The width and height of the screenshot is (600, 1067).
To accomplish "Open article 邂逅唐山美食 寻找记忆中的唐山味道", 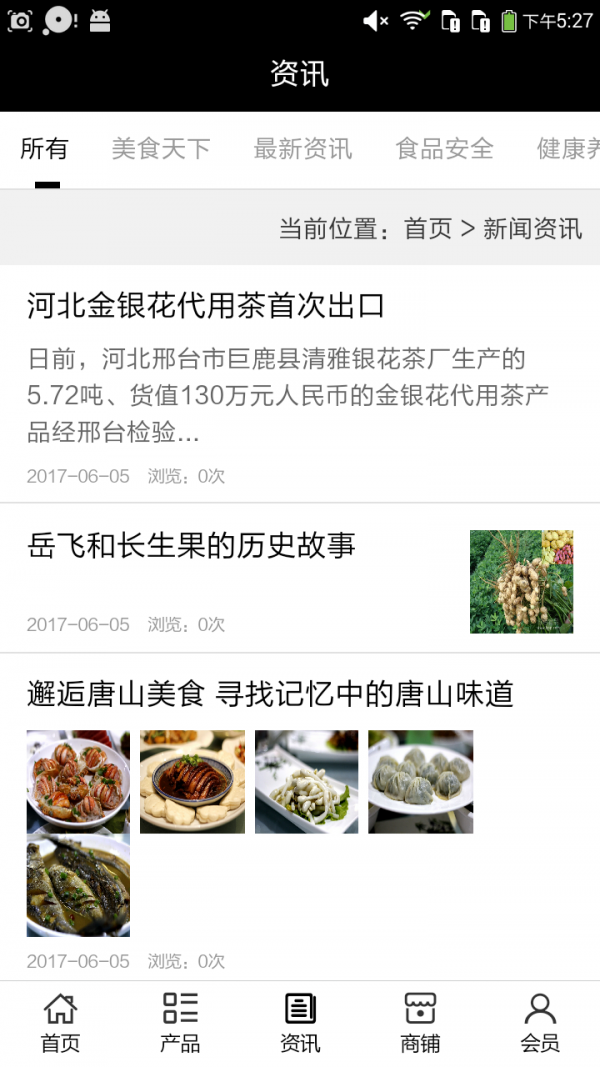I will [270, 694].
